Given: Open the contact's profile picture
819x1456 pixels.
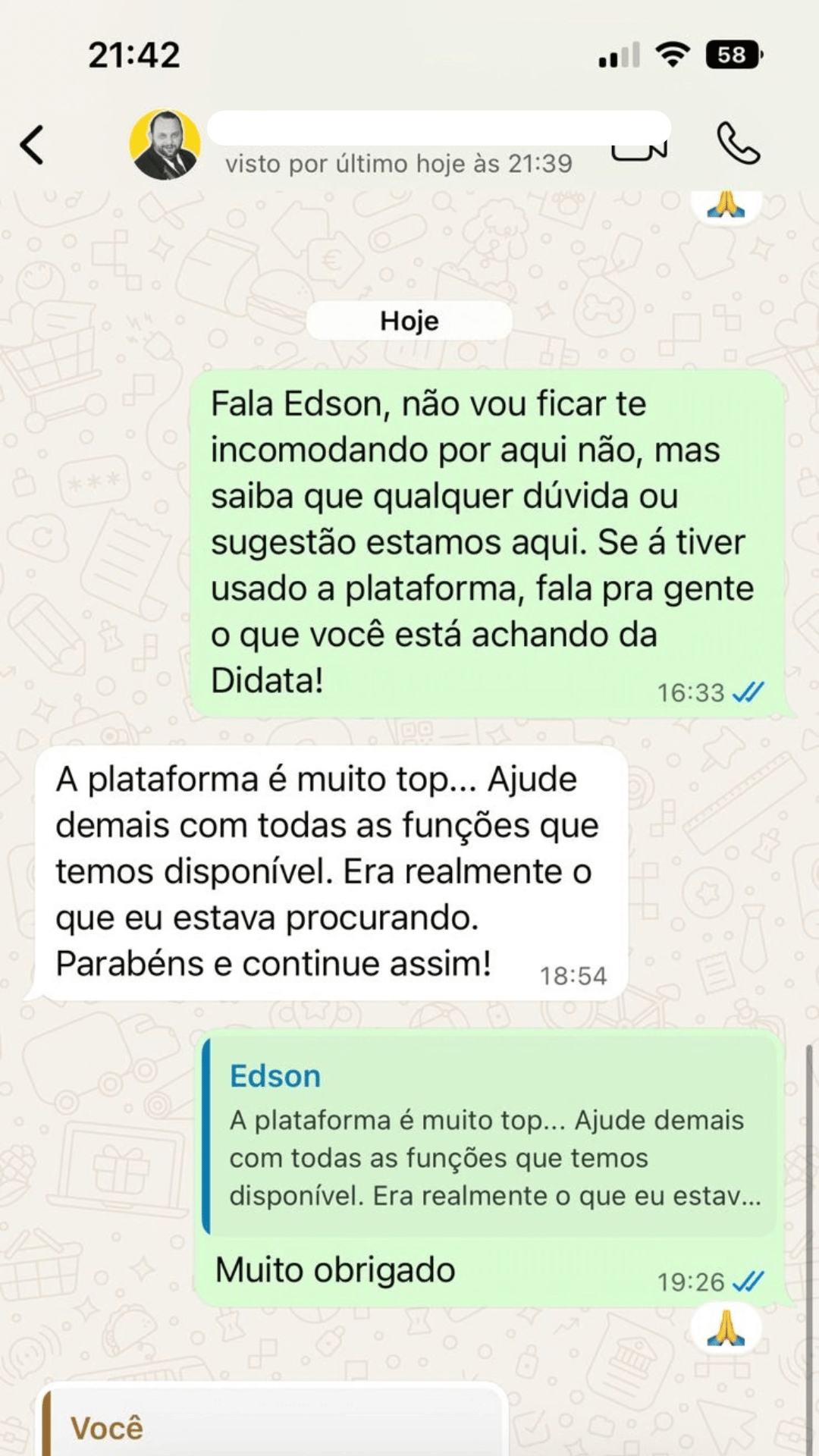Looking at the screenshot, I should click(165, 144).
